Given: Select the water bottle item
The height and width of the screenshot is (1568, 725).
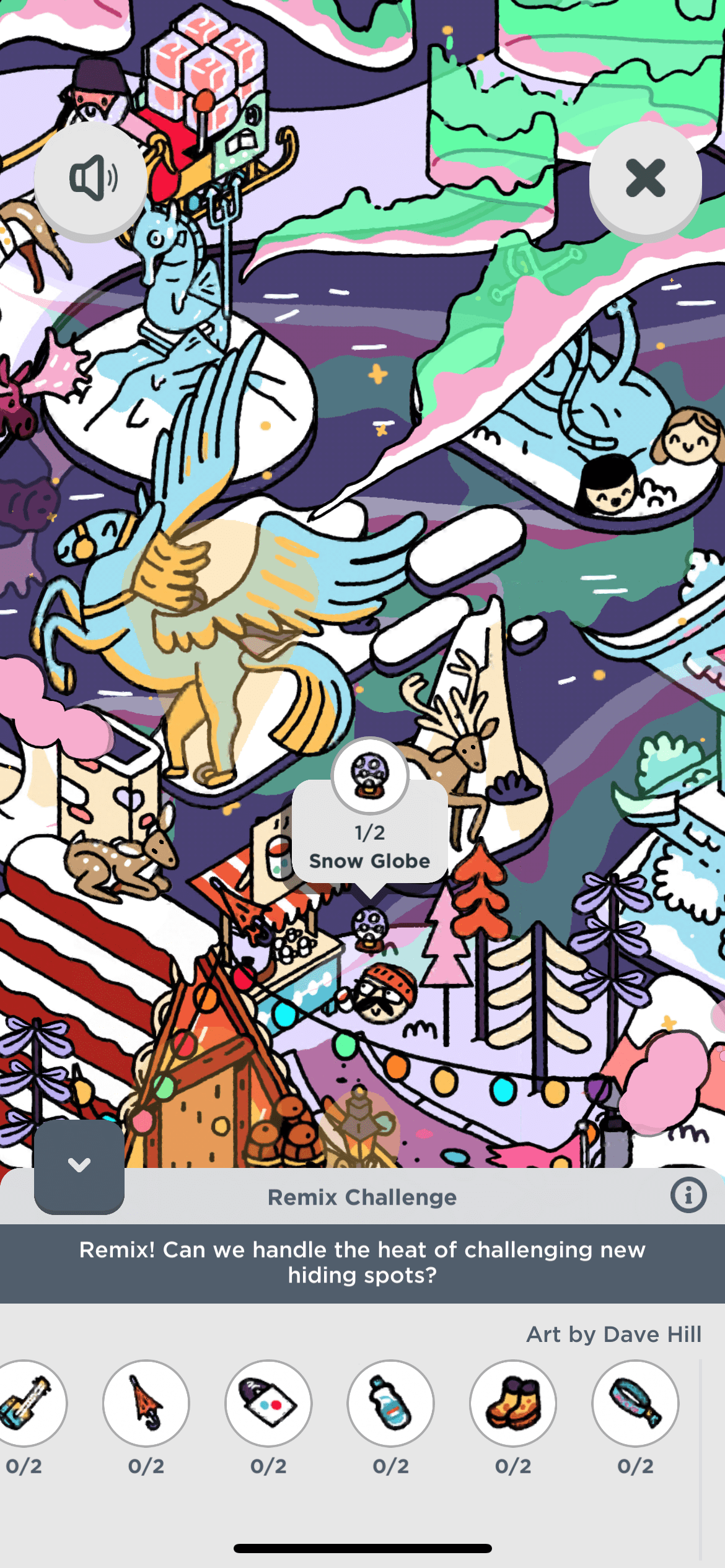Looking at the screenshot, I should (390, 1403).
